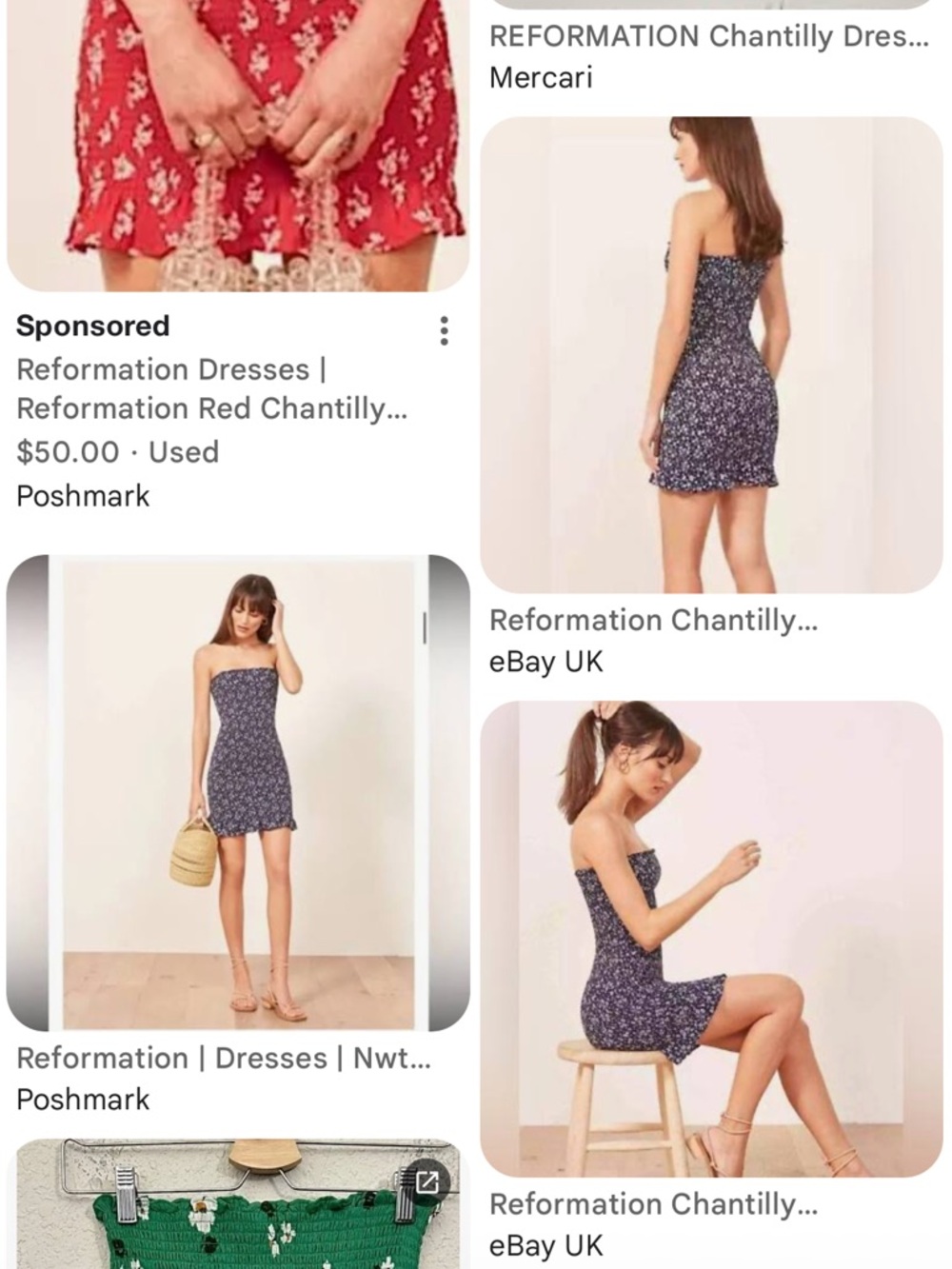Click the Poshmark label under the sponsored listing
This screenshot has height=1269, width=952.
point(83,496)
